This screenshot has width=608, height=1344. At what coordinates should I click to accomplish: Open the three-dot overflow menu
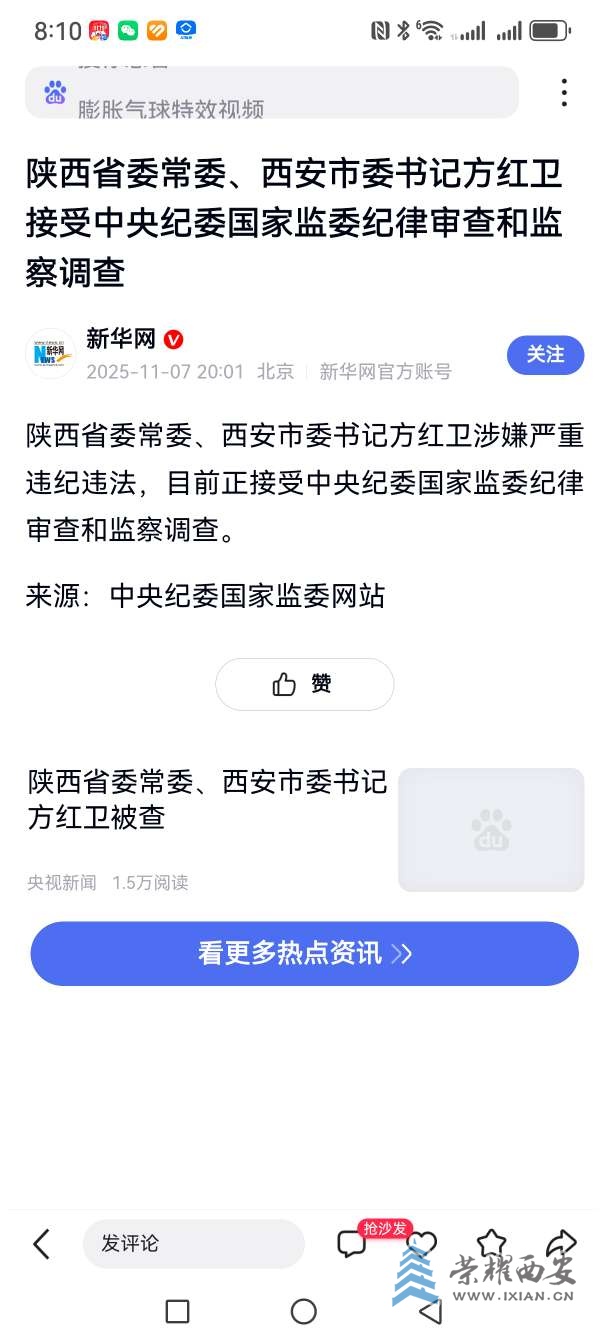point(564,93)
